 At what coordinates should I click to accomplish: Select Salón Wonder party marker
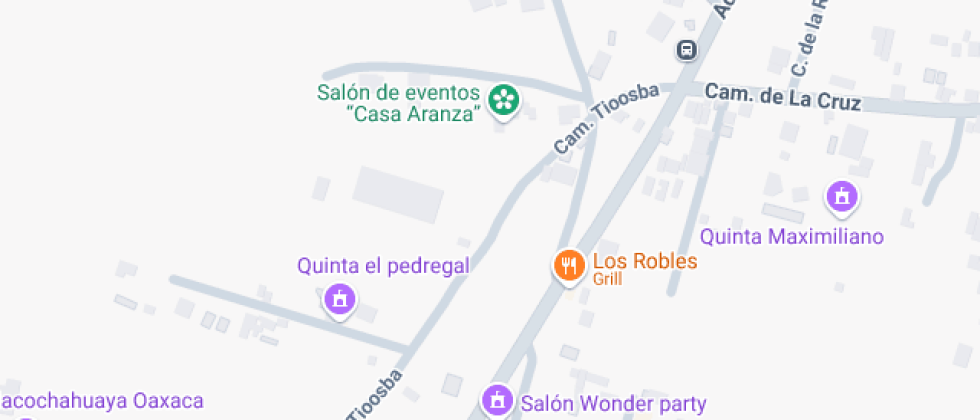[x=495, y=401]
